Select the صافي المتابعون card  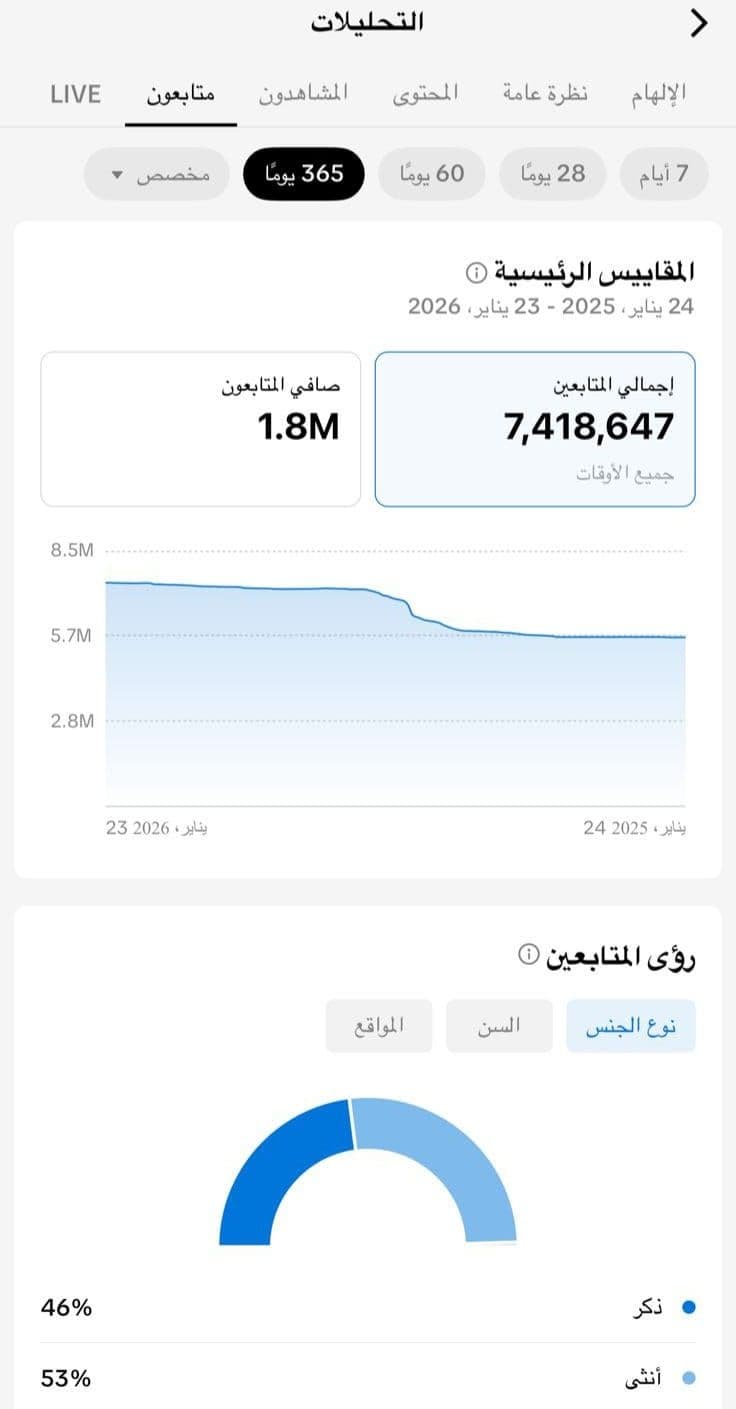[x=198, y=428]
